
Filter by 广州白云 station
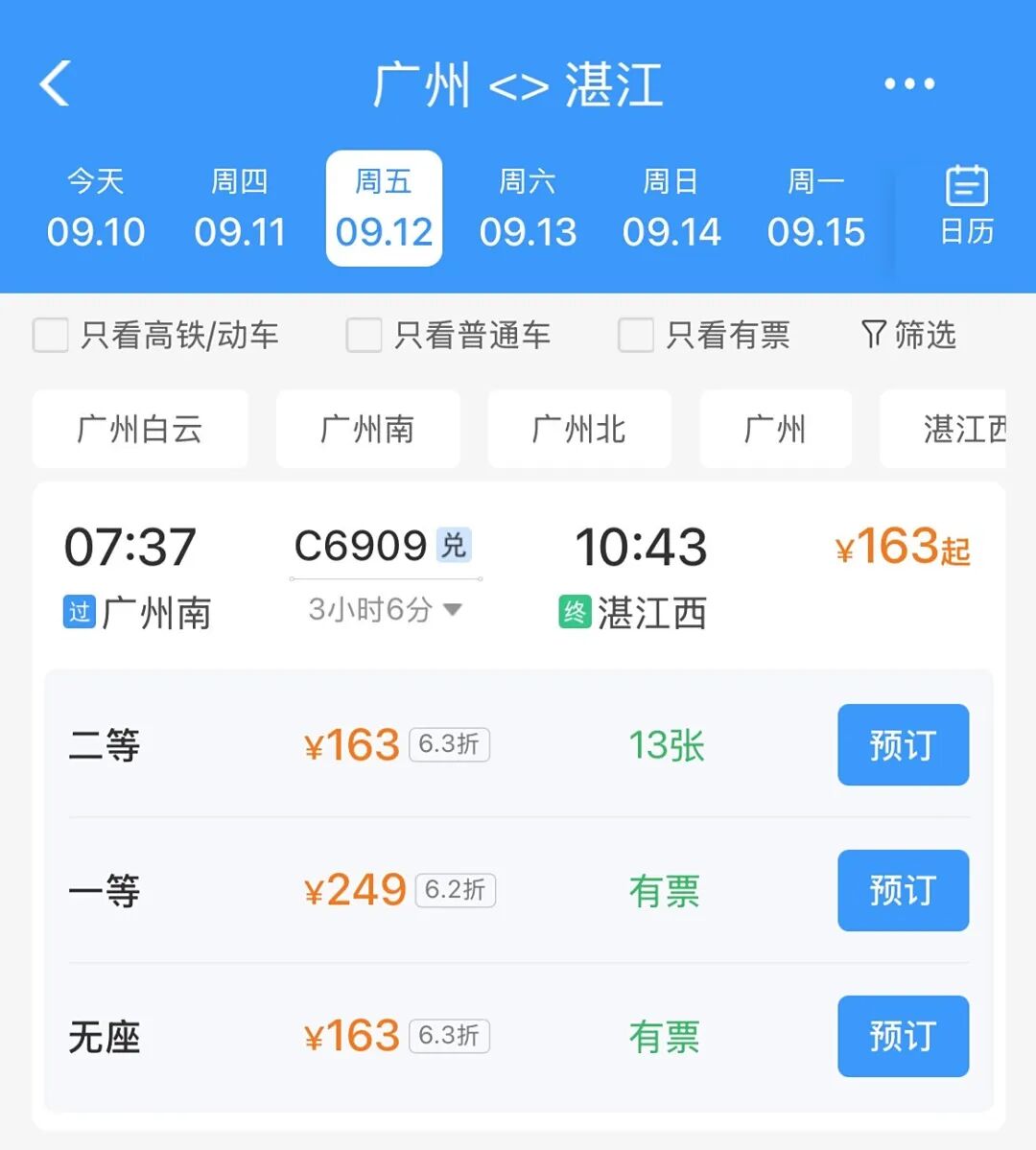[140, 429]
